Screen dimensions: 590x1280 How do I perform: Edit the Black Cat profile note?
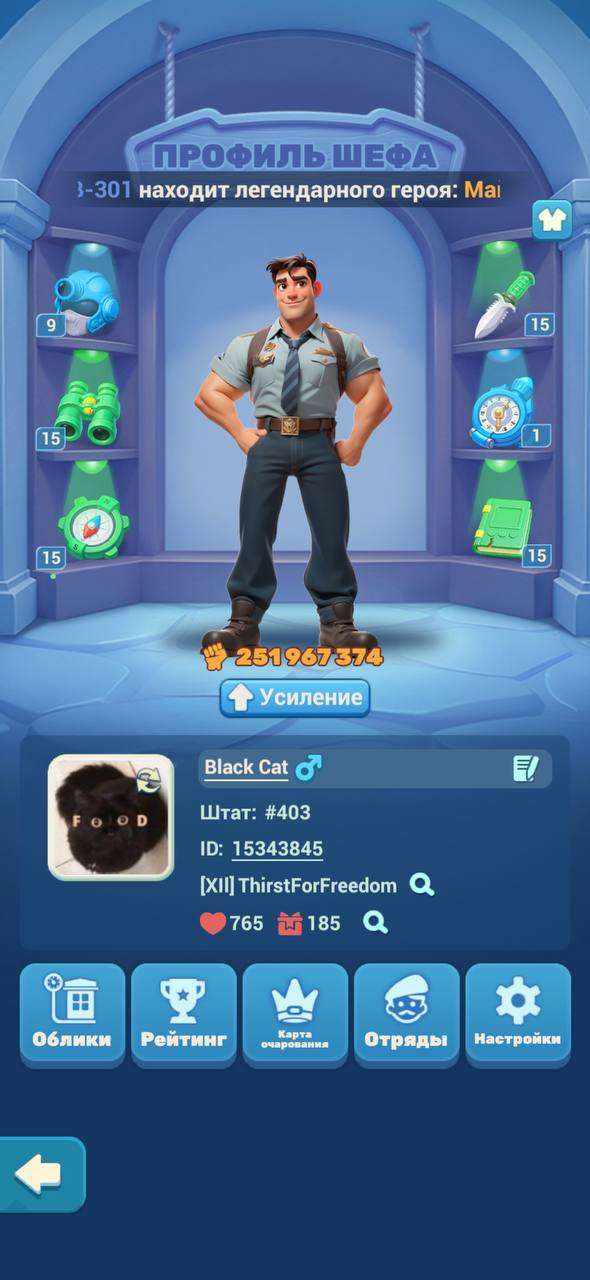coord(525,768)
